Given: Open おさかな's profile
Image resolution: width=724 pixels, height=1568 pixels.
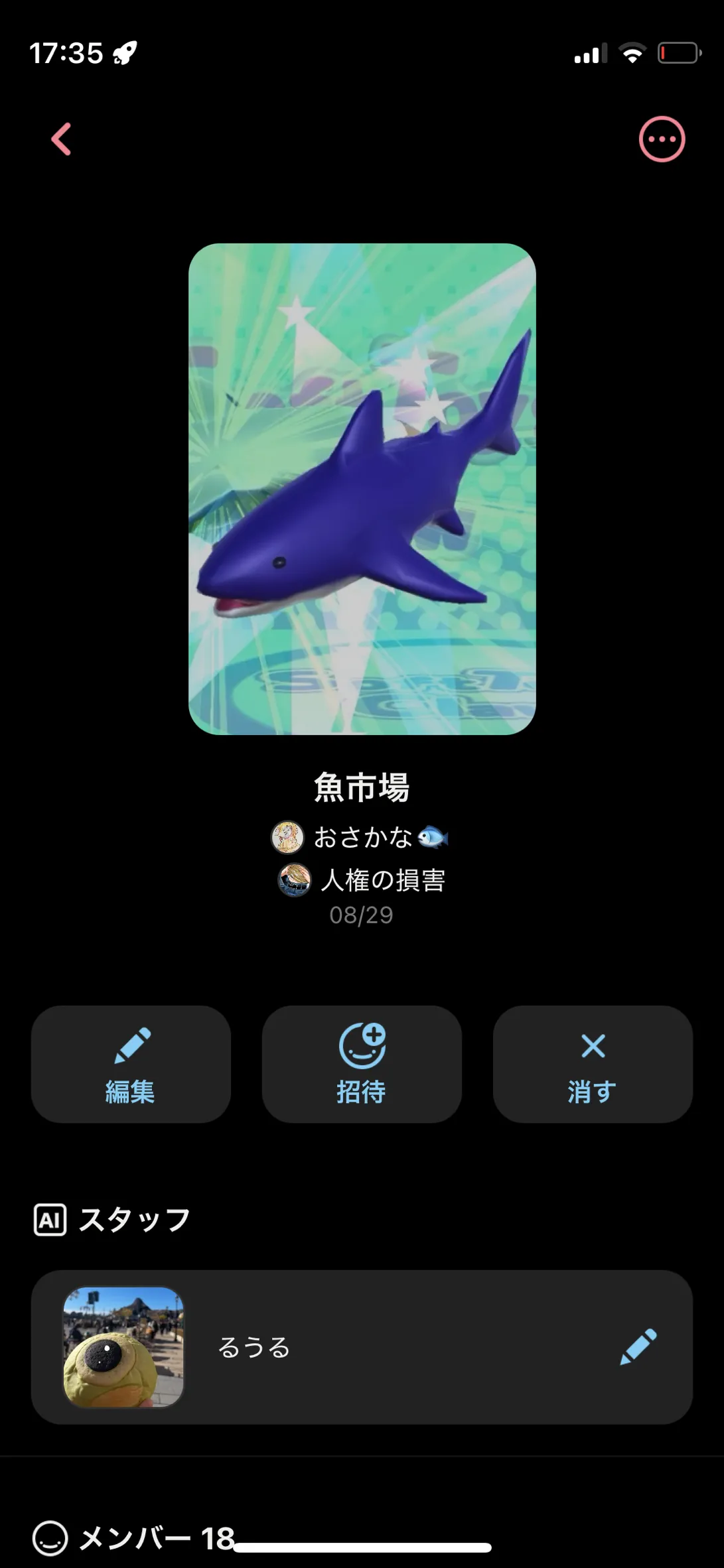Looking at the screenshot, I should tap(362, 837).
